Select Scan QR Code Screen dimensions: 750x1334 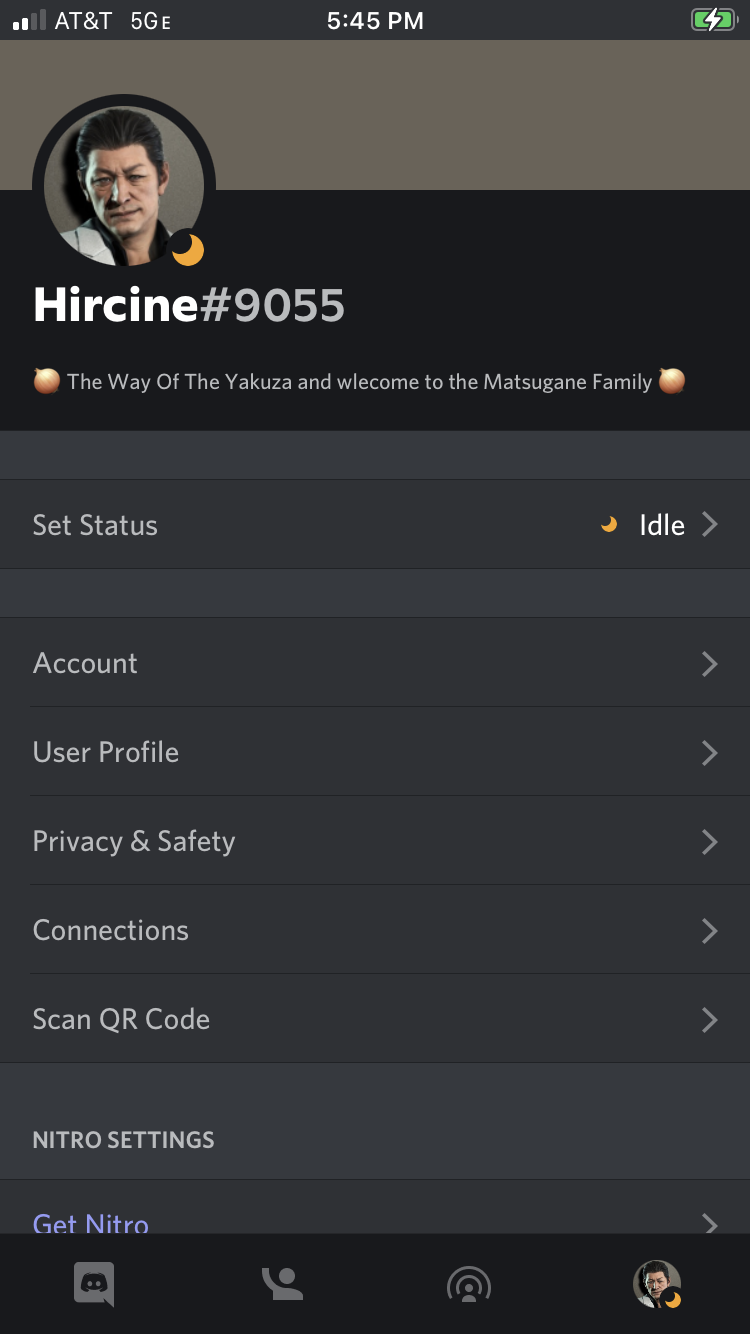coord(375,1019)
